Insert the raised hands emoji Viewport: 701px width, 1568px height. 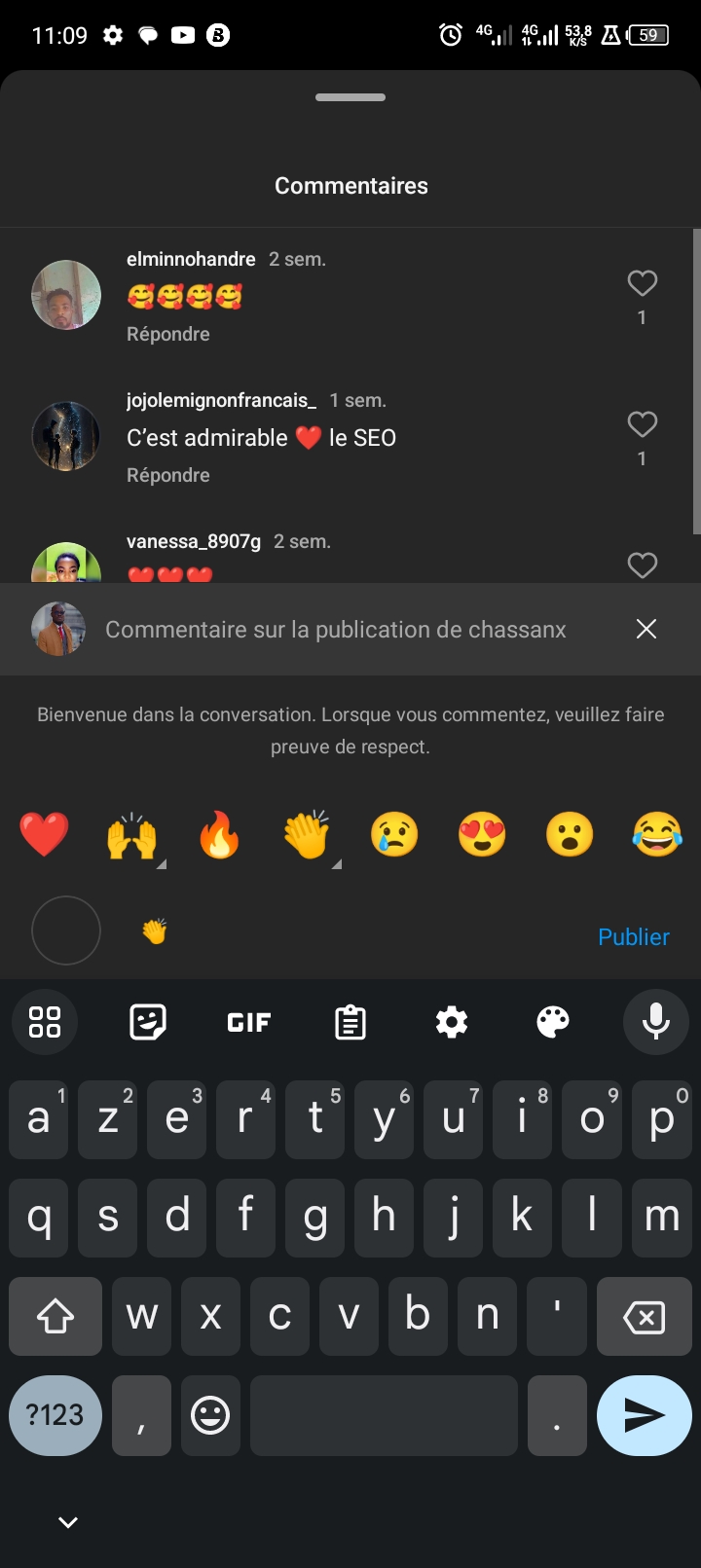131,835
